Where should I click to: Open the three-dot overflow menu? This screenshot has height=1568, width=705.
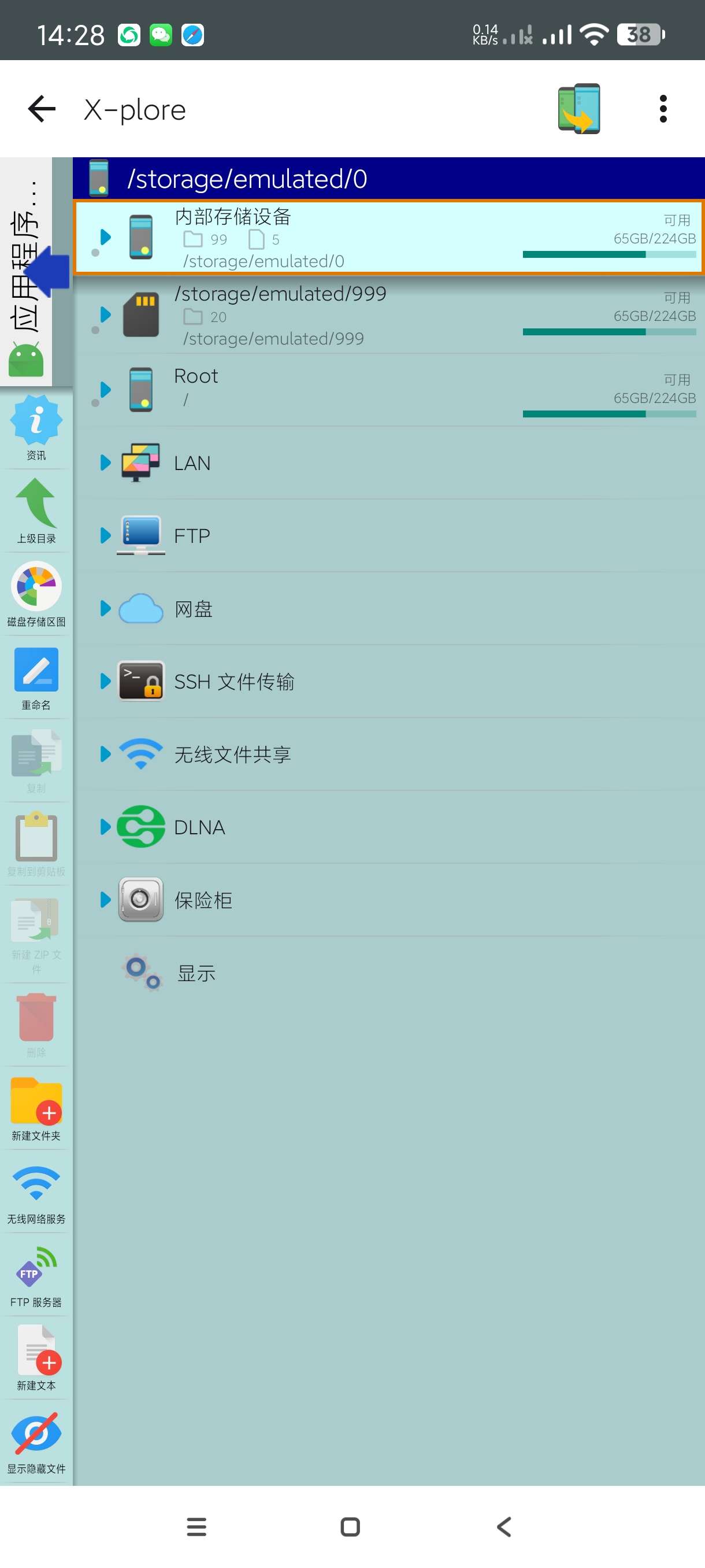pyautogui.click(x=662, y=110)
